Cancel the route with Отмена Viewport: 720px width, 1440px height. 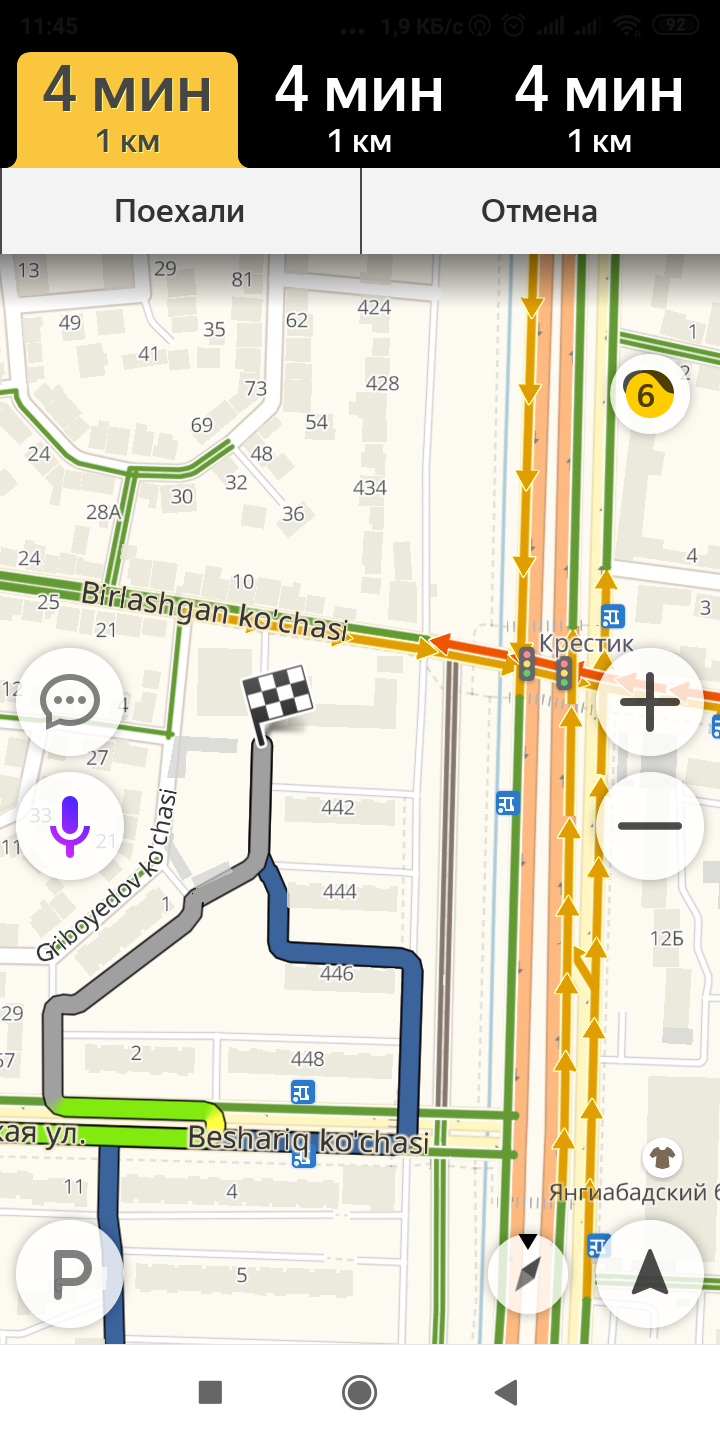click(x=539, y=211)
